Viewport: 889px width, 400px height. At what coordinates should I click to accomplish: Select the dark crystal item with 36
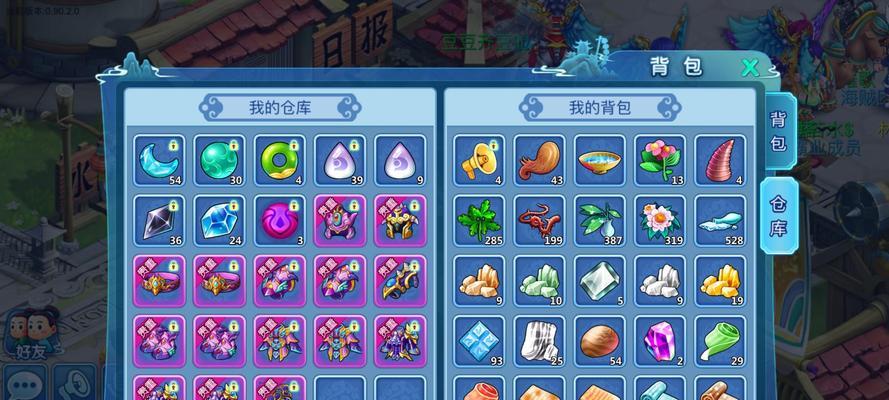click(159, 220)
